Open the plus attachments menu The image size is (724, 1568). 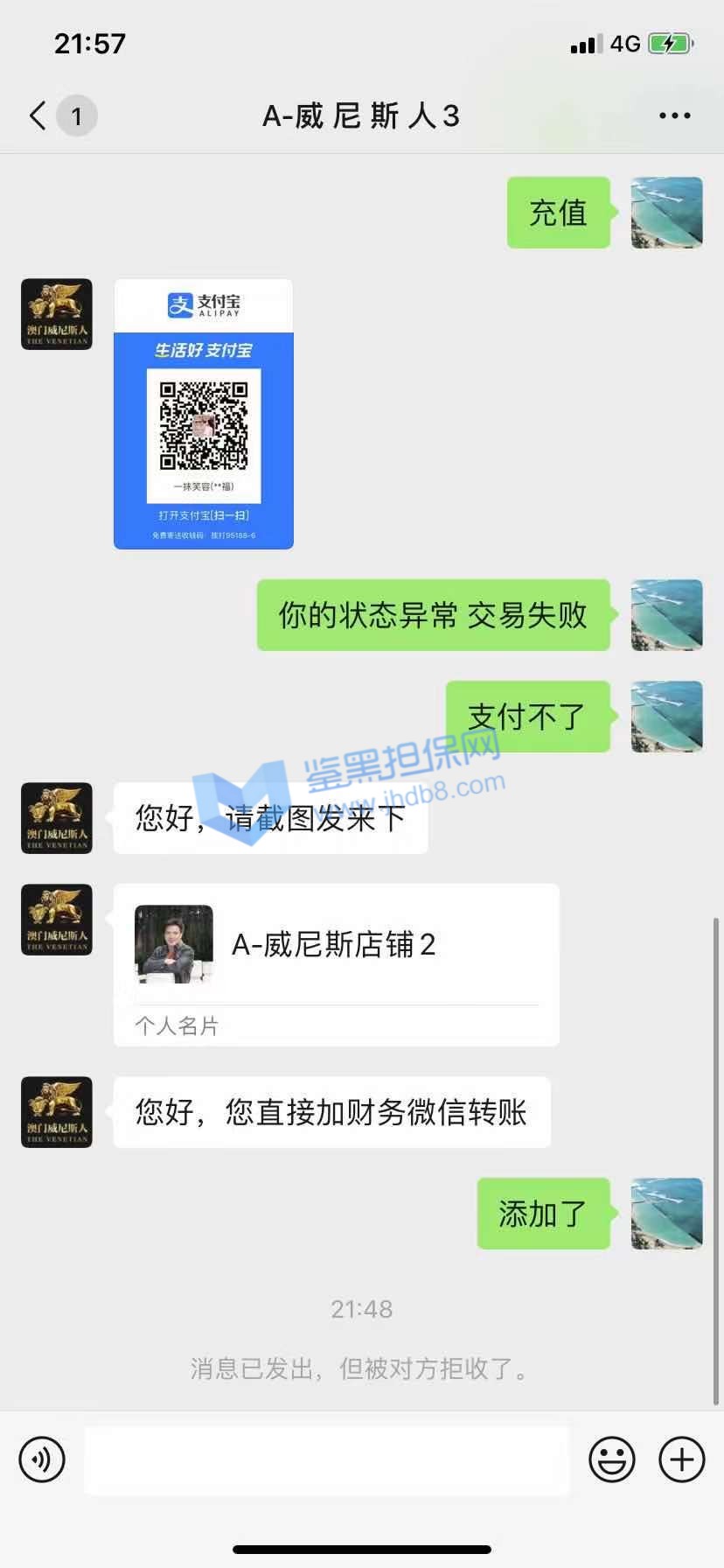681,1459
